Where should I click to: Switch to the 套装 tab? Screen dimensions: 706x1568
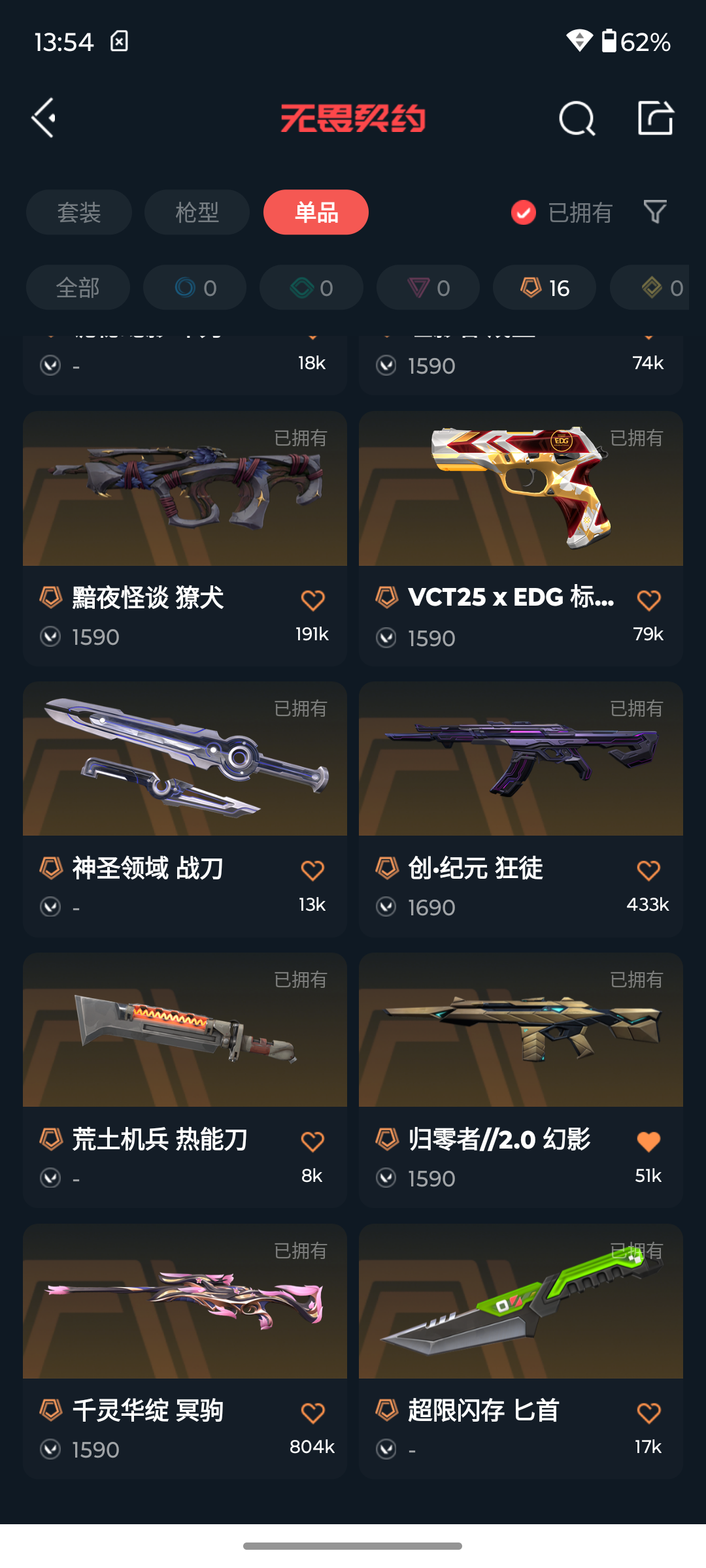tap(79, 212)
